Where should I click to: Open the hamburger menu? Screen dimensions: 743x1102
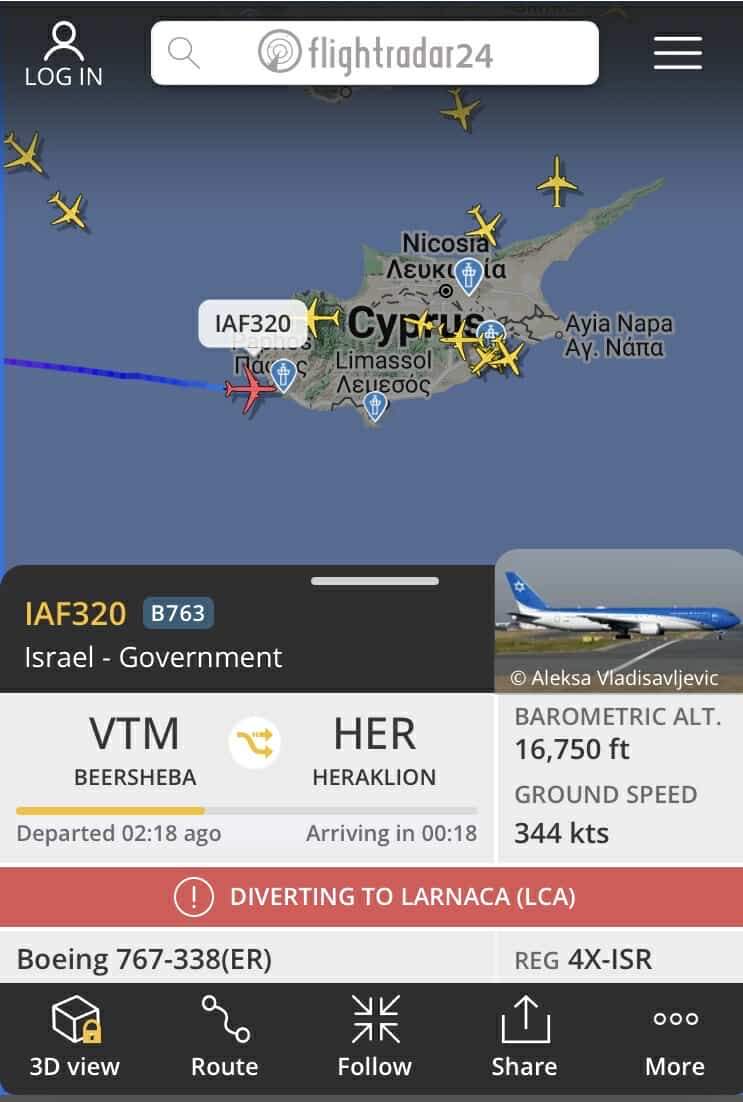678,53
